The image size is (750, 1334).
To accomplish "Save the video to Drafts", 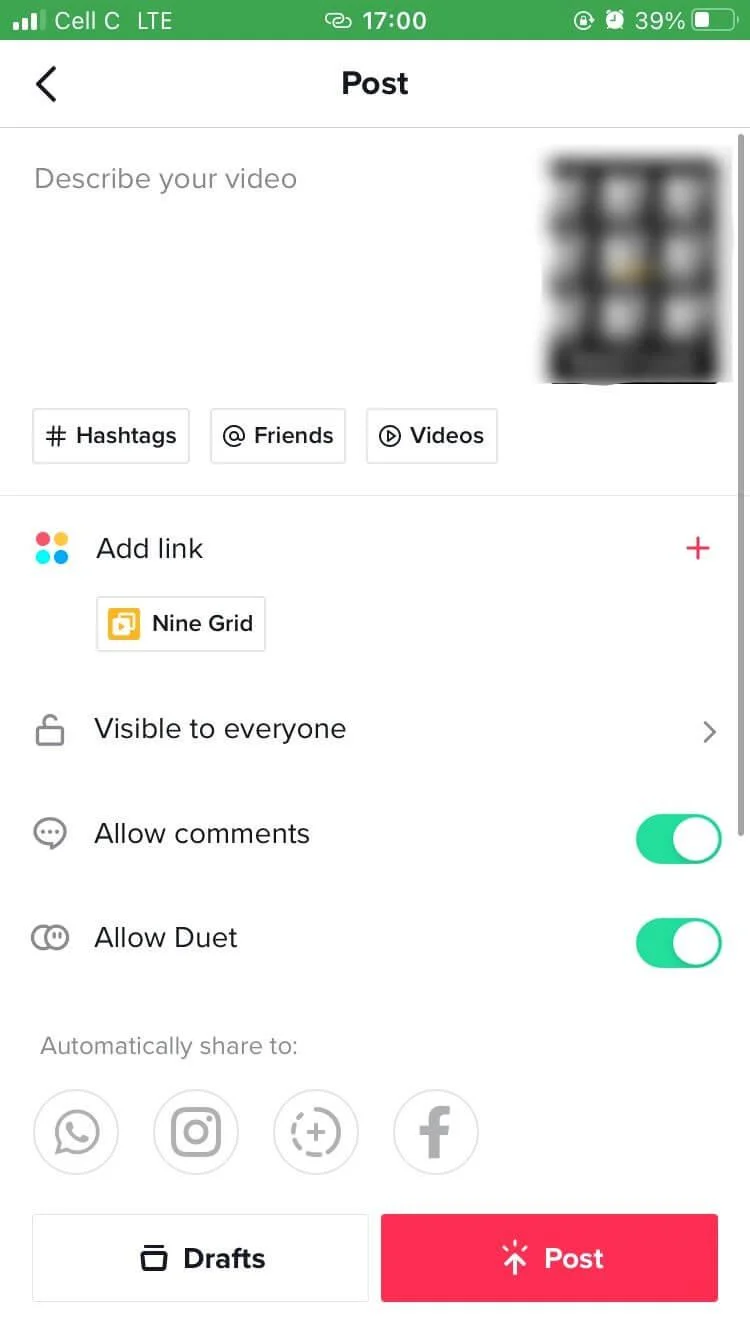I will click(x=199, y=1258).
